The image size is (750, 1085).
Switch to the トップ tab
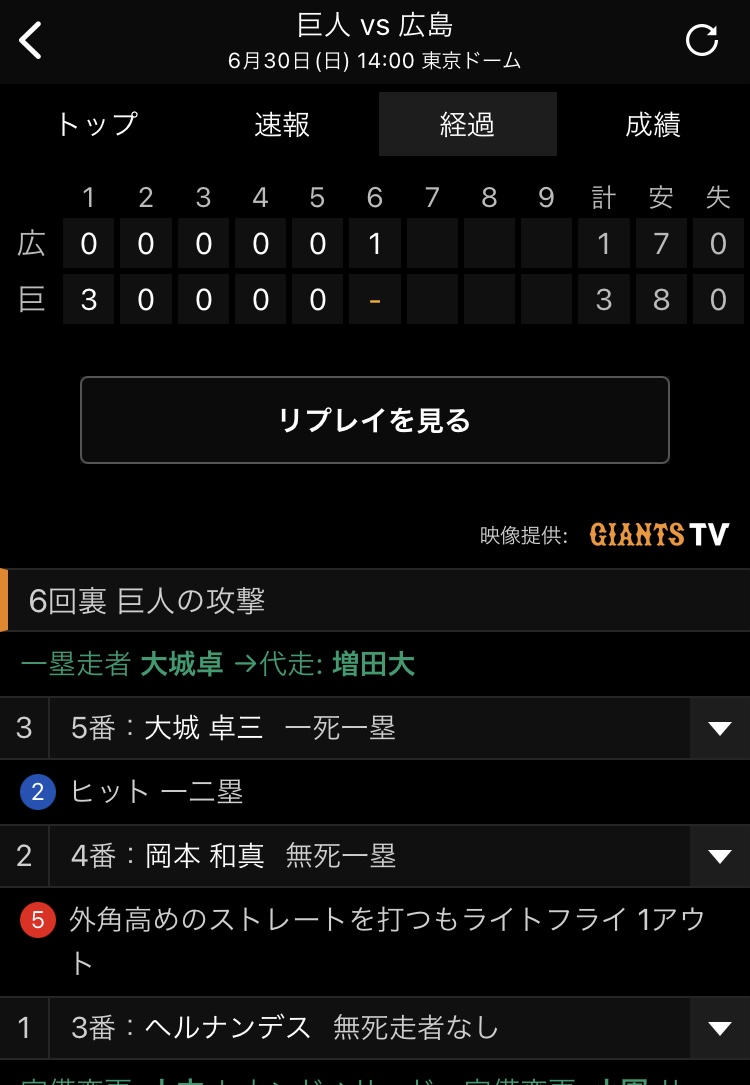click(96, 124)
